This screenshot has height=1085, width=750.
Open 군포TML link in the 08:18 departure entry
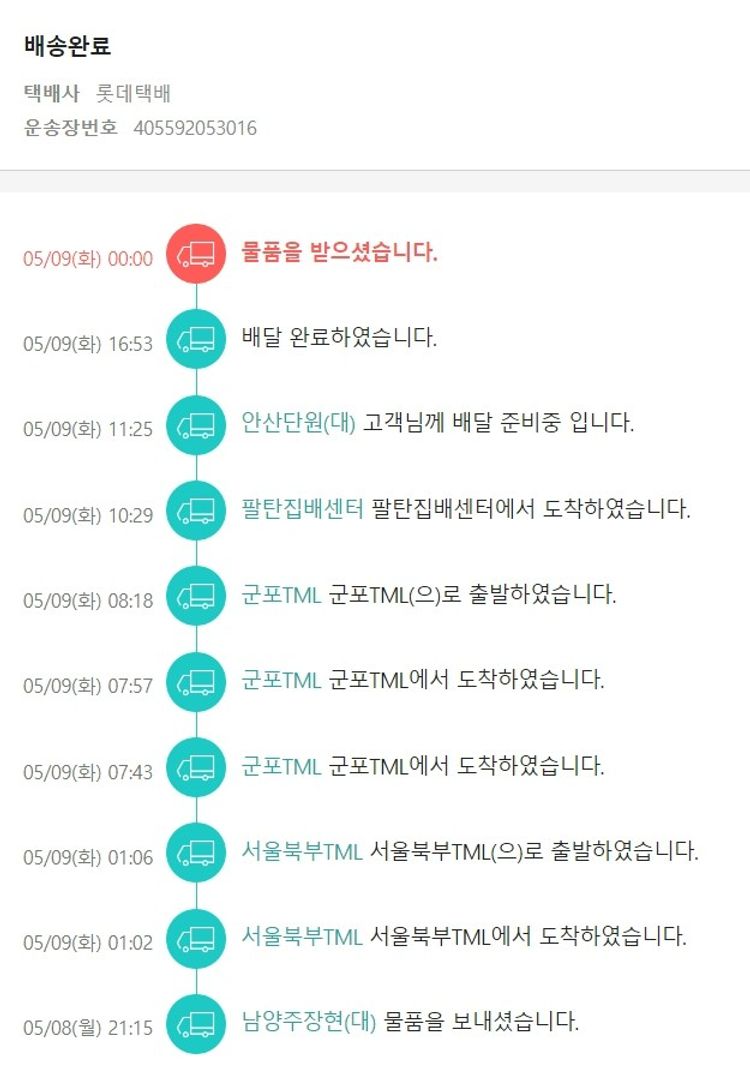281,595
